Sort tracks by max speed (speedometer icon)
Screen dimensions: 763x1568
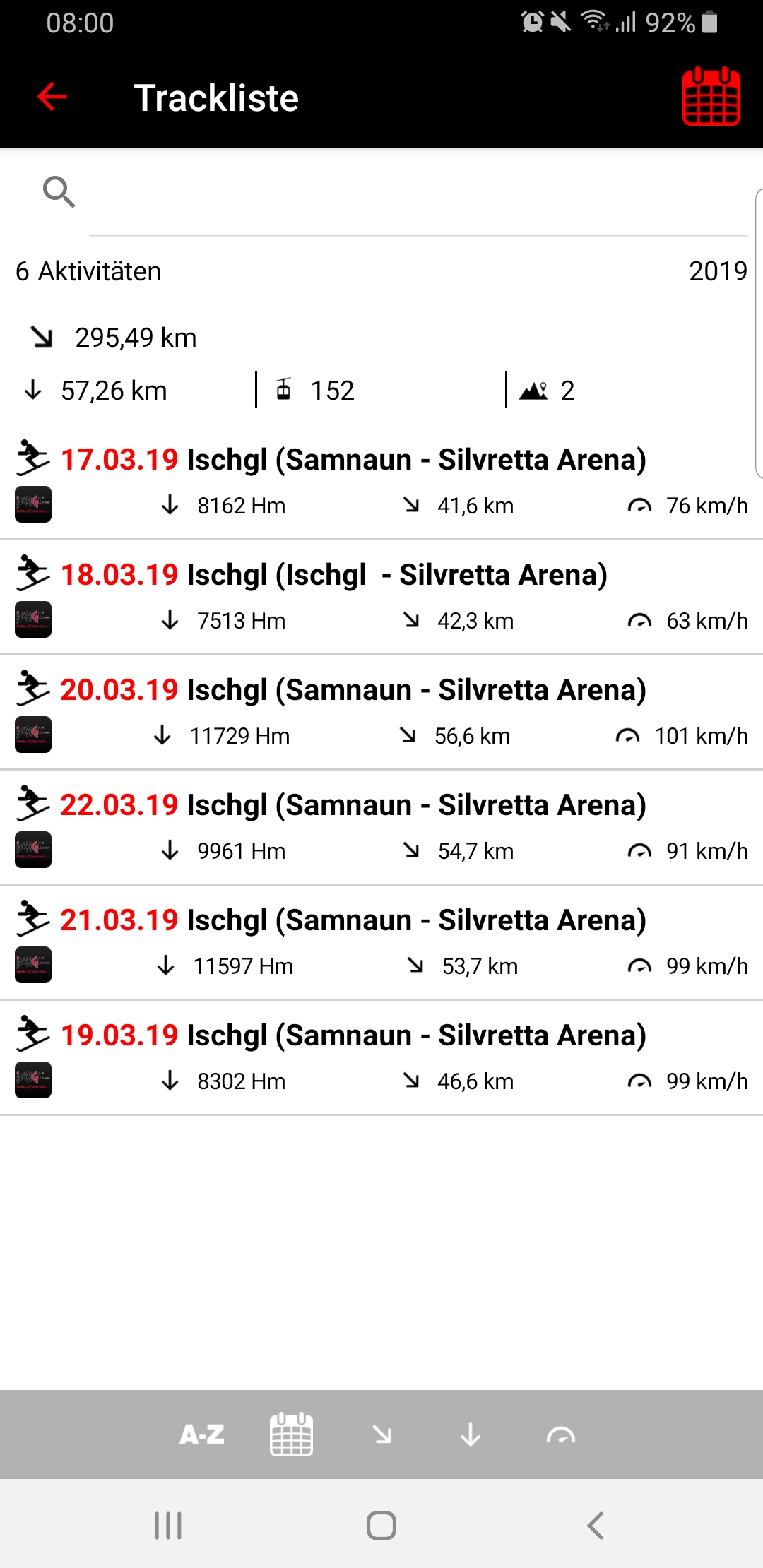pyautogui.click(x=561, y=1435)
